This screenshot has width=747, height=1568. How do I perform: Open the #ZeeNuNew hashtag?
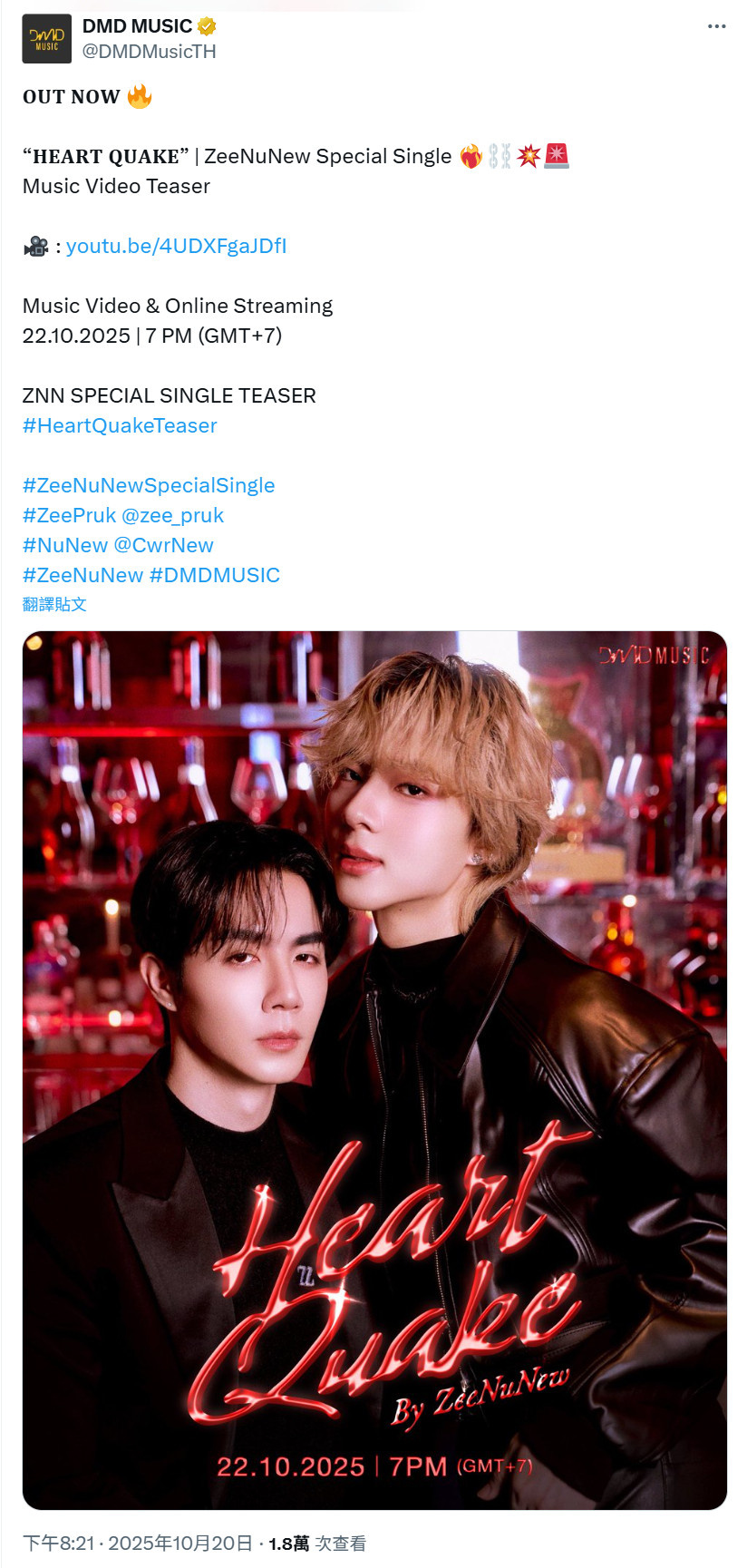[82, 575]
